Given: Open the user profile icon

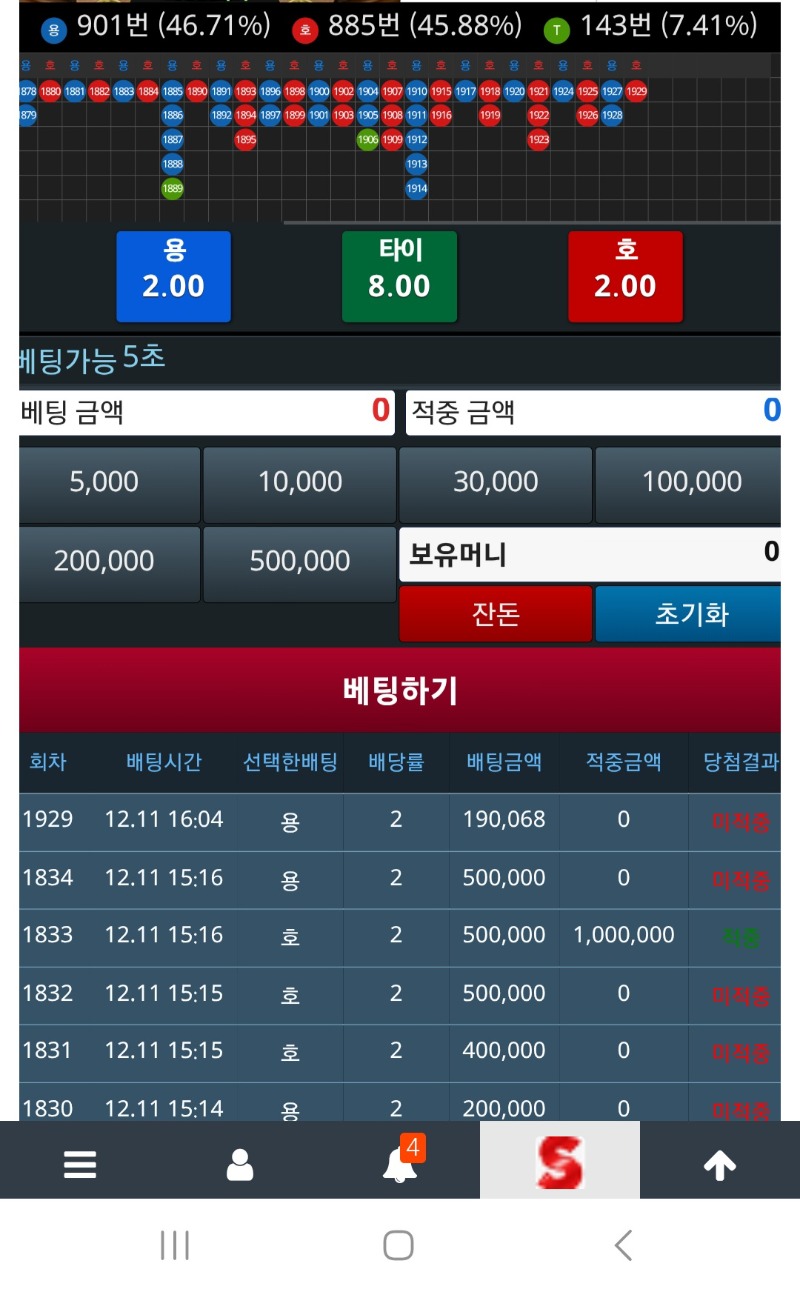Looking at the screenshot, I should tap(240, 1163).
